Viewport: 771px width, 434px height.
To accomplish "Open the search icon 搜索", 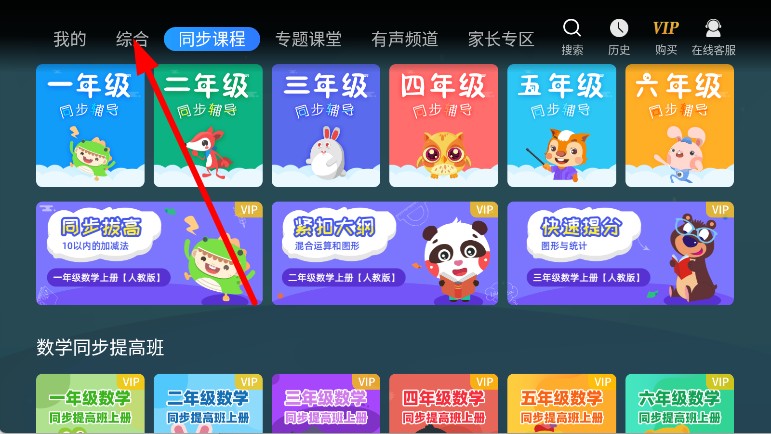I will (x=572, y=34).
